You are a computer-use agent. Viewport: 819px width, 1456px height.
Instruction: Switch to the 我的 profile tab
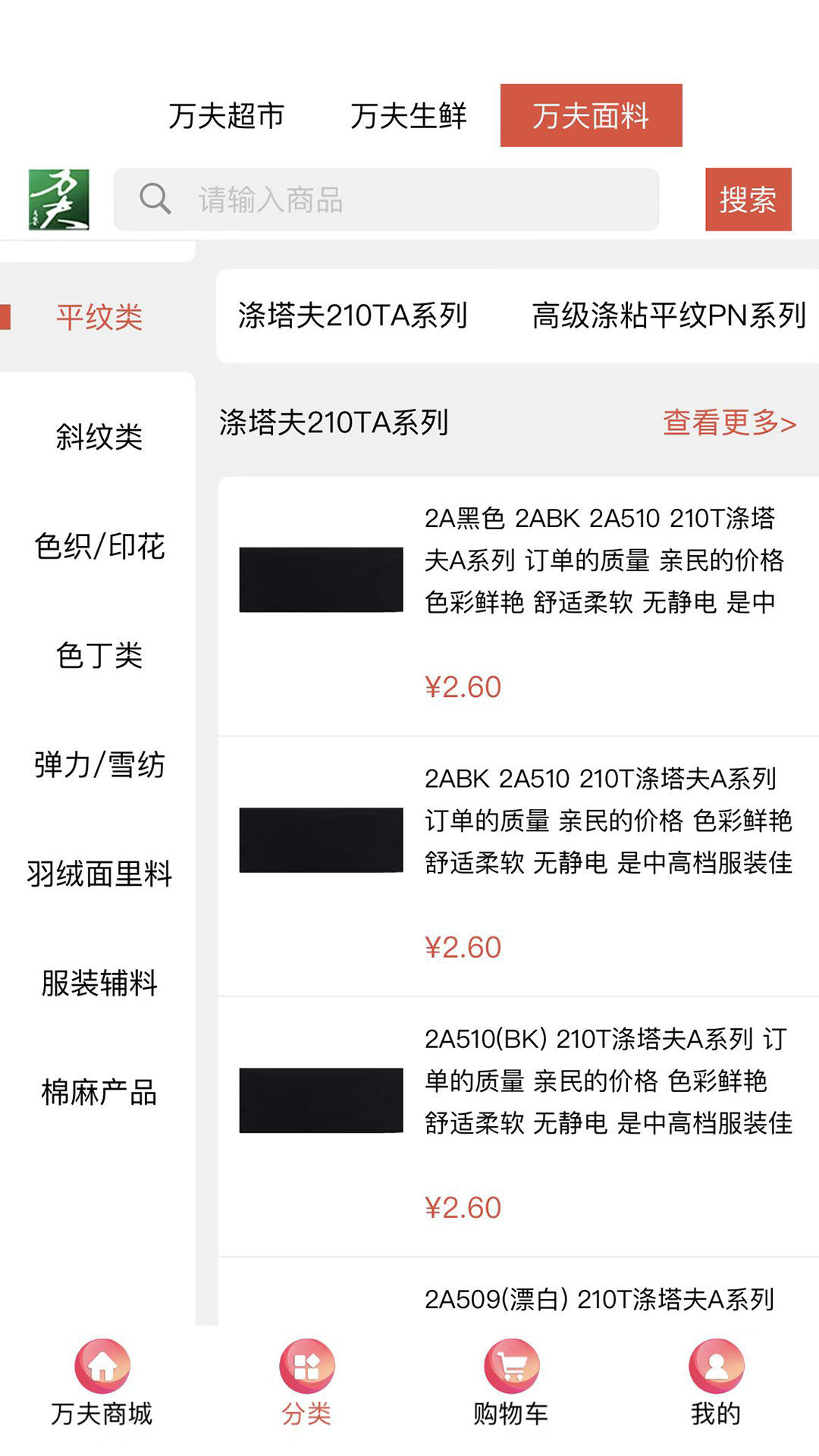click(x=716, y=1382)
